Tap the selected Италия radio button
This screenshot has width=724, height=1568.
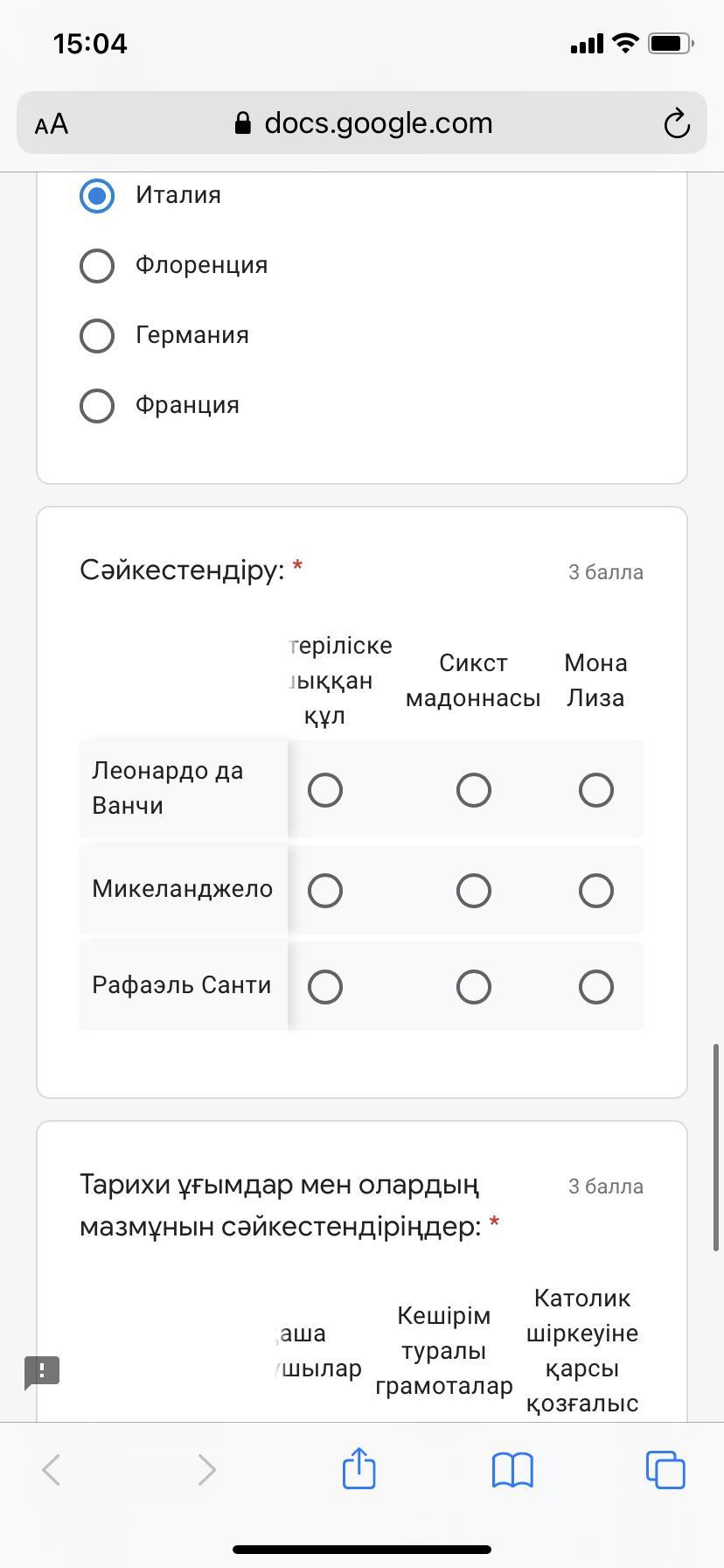tap(97, 195)
